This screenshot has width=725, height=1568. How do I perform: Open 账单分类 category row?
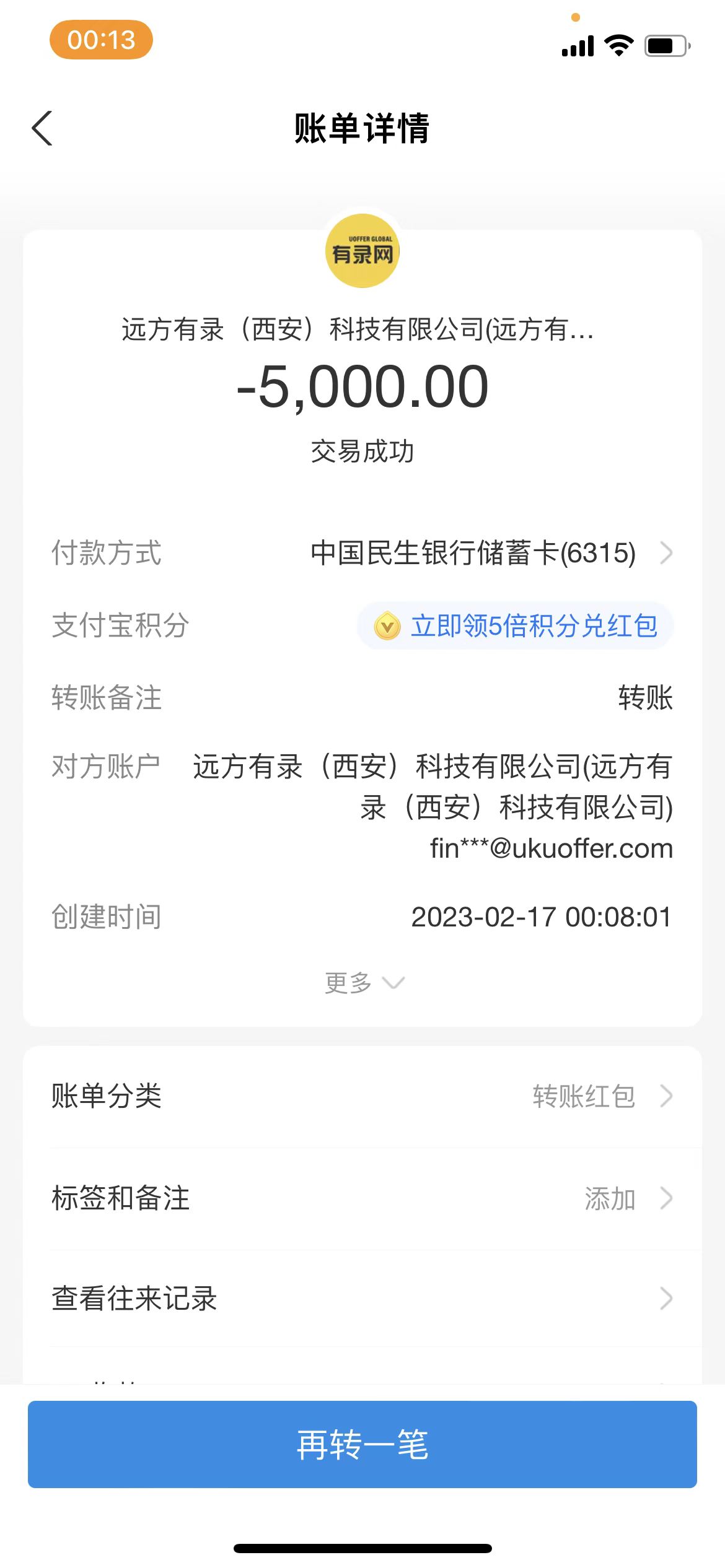pyautogui.click(x=362, y=1096)
